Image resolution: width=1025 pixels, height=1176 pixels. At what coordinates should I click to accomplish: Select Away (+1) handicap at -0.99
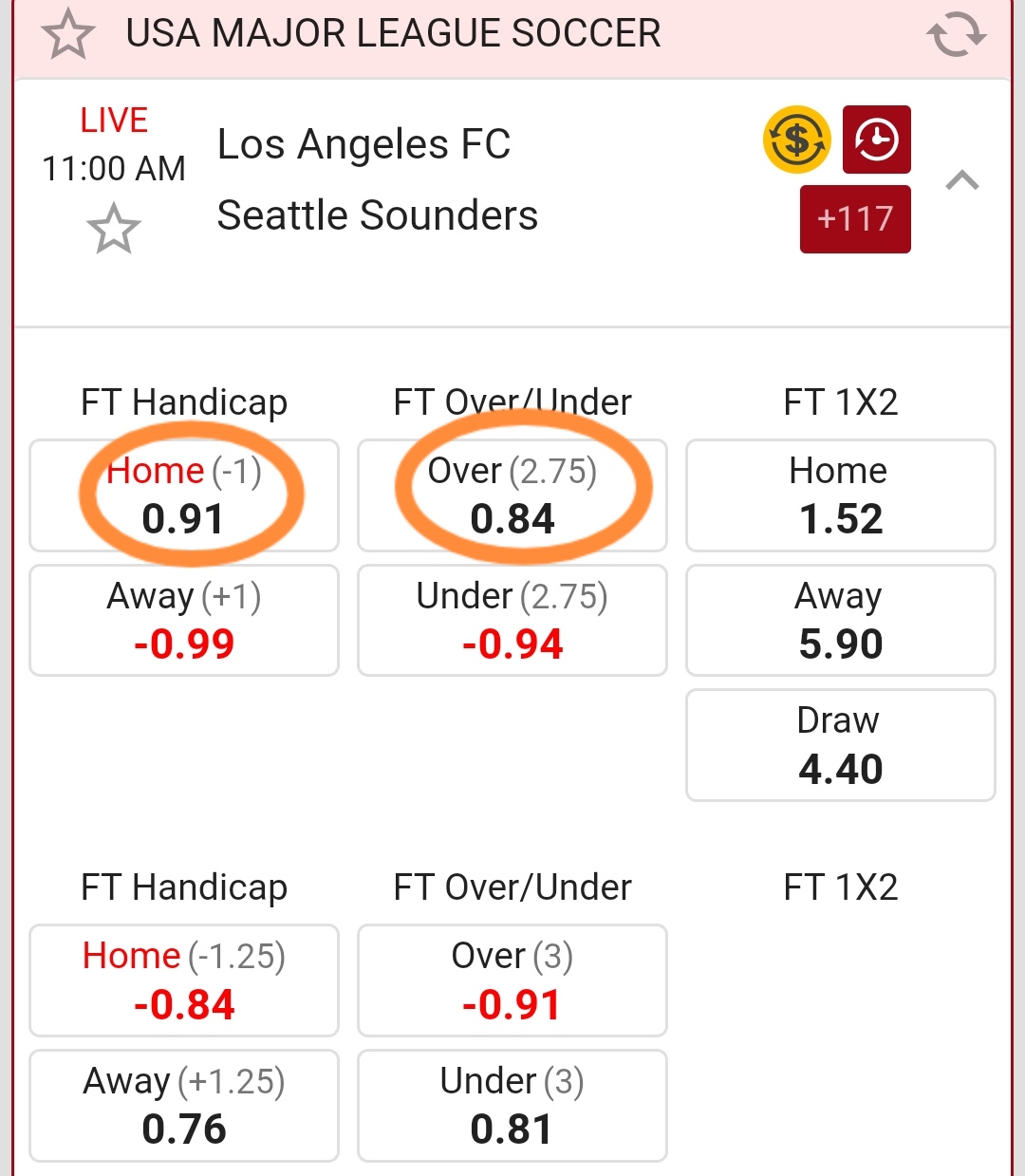click(x=184, y=621)
